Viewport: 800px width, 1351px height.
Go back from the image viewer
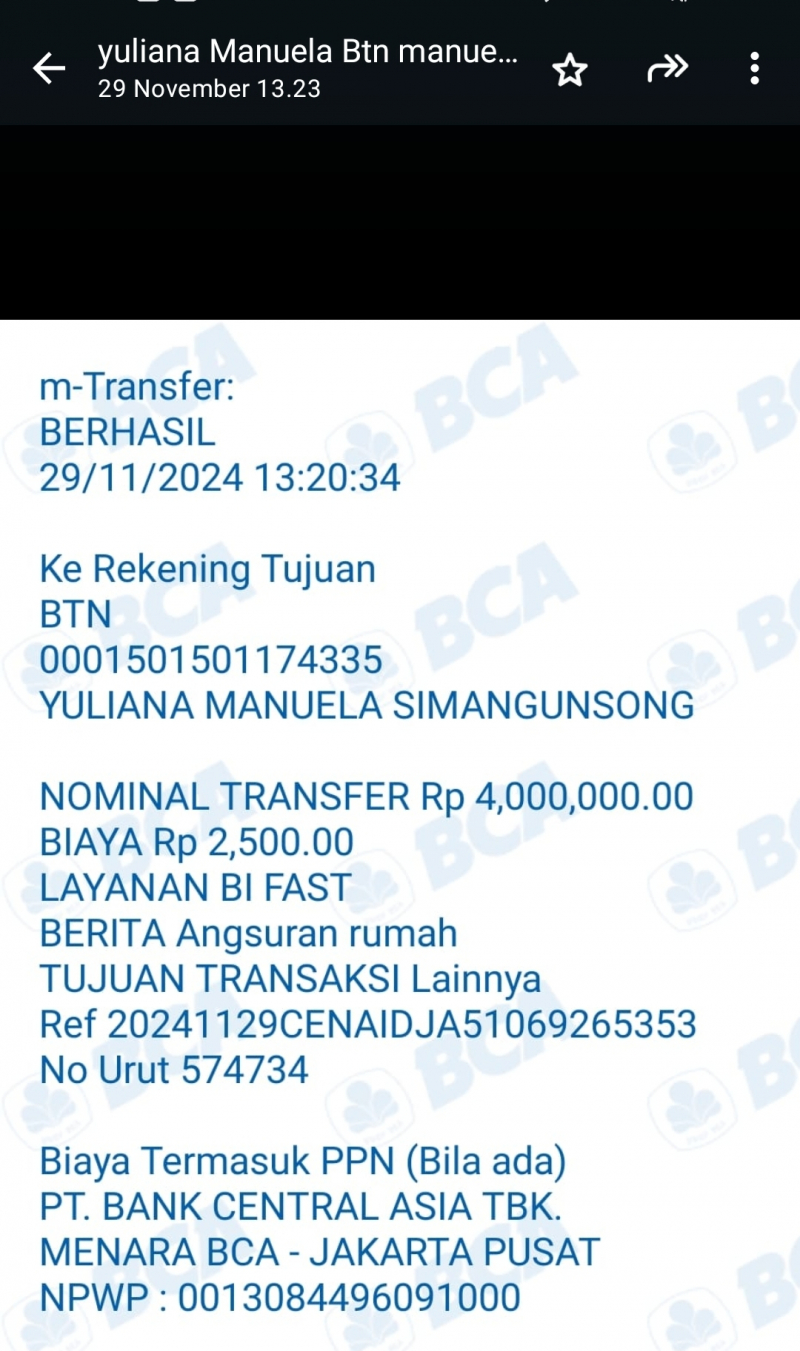[x=48, y=68]
